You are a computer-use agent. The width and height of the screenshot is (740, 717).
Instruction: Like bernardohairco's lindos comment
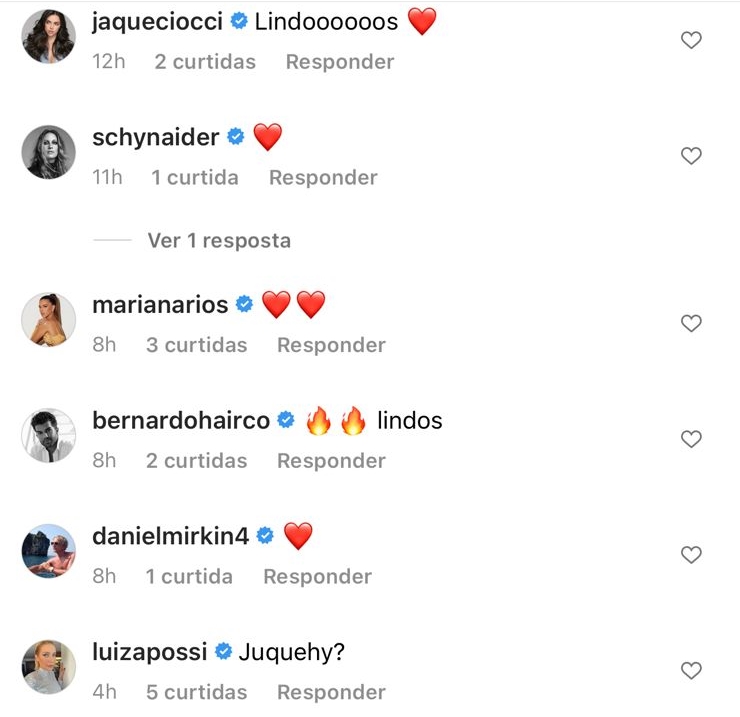click(691, 439)
